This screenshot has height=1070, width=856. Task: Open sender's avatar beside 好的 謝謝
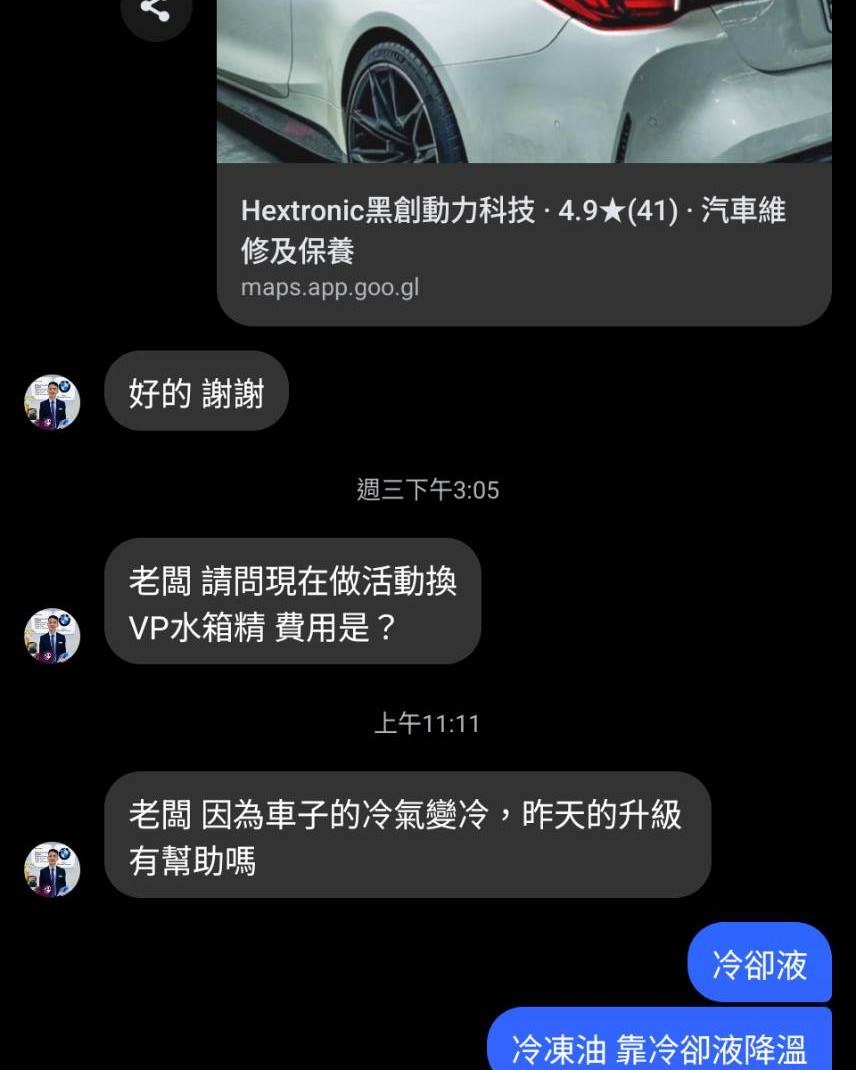click(x=52, y=402)
